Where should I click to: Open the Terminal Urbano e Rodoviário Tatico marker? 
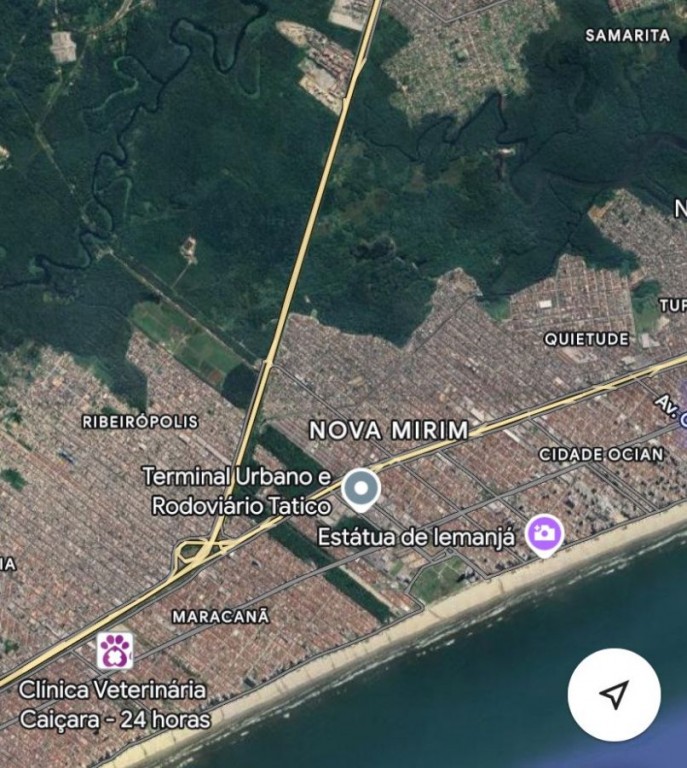tap(361, 489)
